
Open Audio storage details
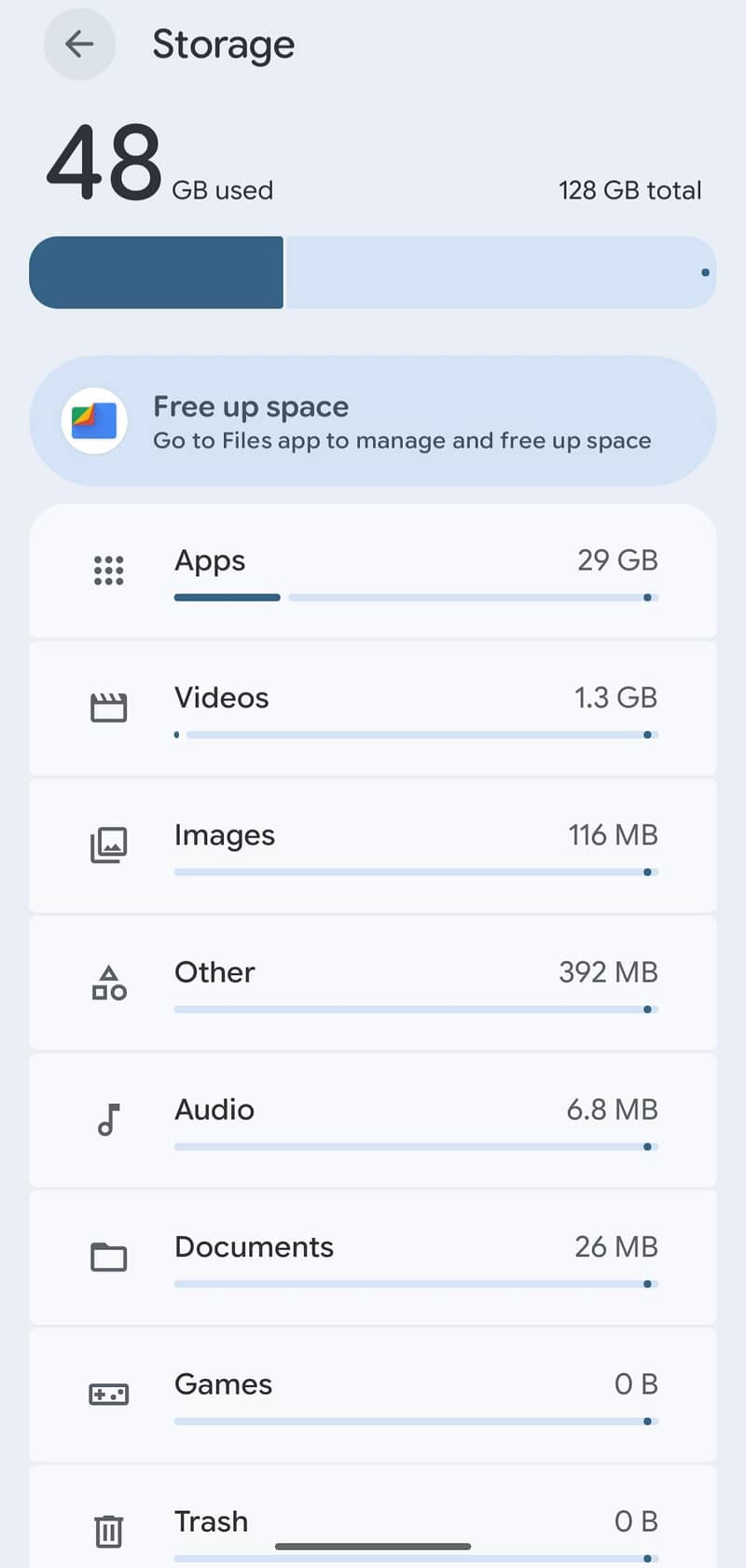point(373,1121)
